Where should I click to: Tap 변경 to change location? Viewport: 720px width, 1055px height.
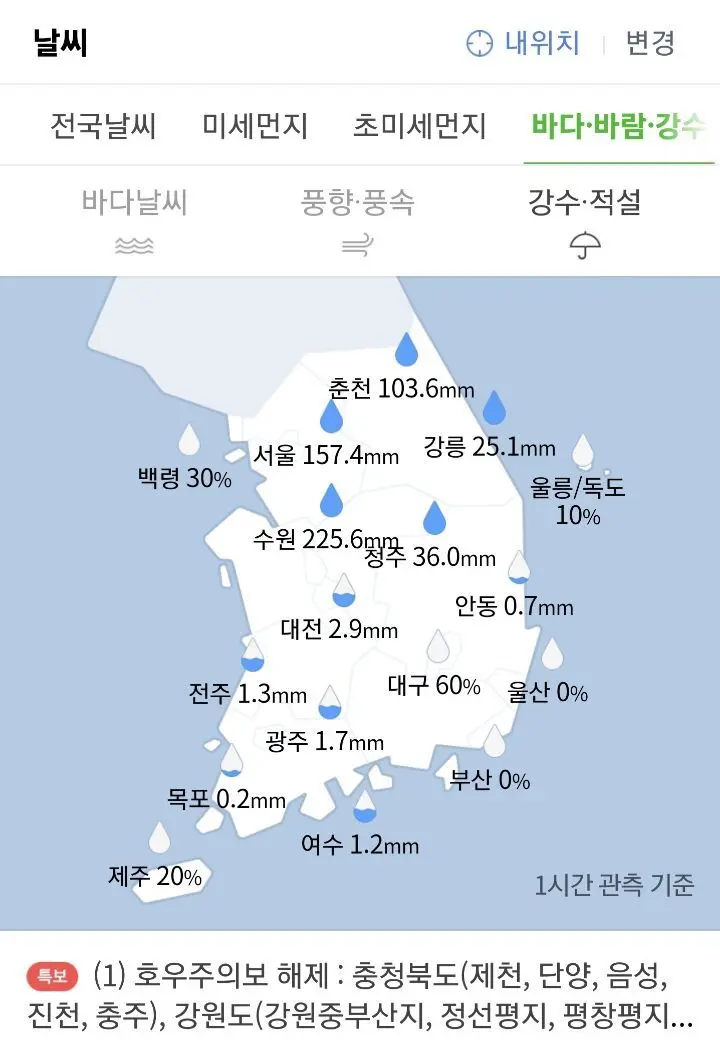(x=650, y=43)
